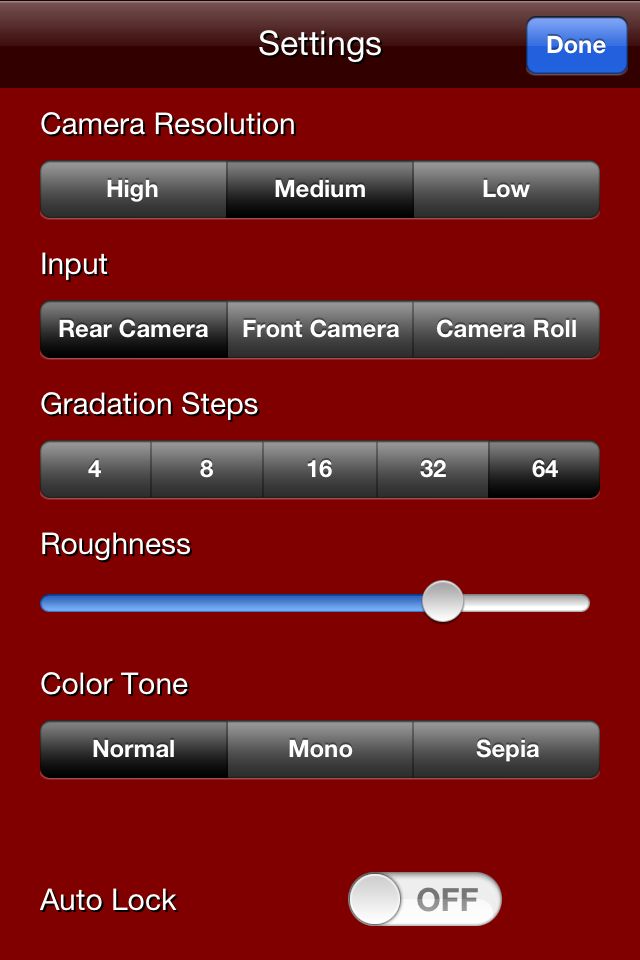Switch color tone to Mono

click(x=320, y=749)
